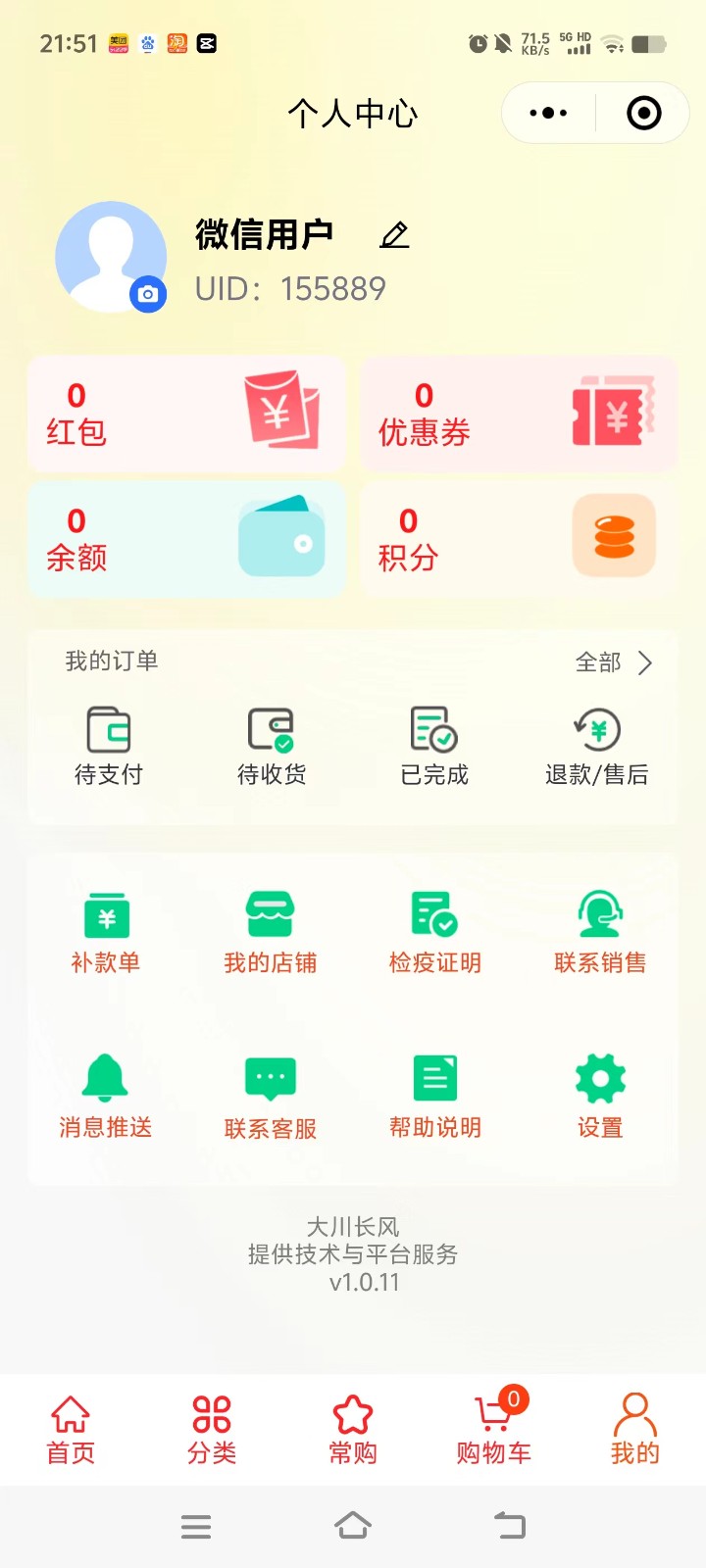Go back with system back button

pos(510,1525)
